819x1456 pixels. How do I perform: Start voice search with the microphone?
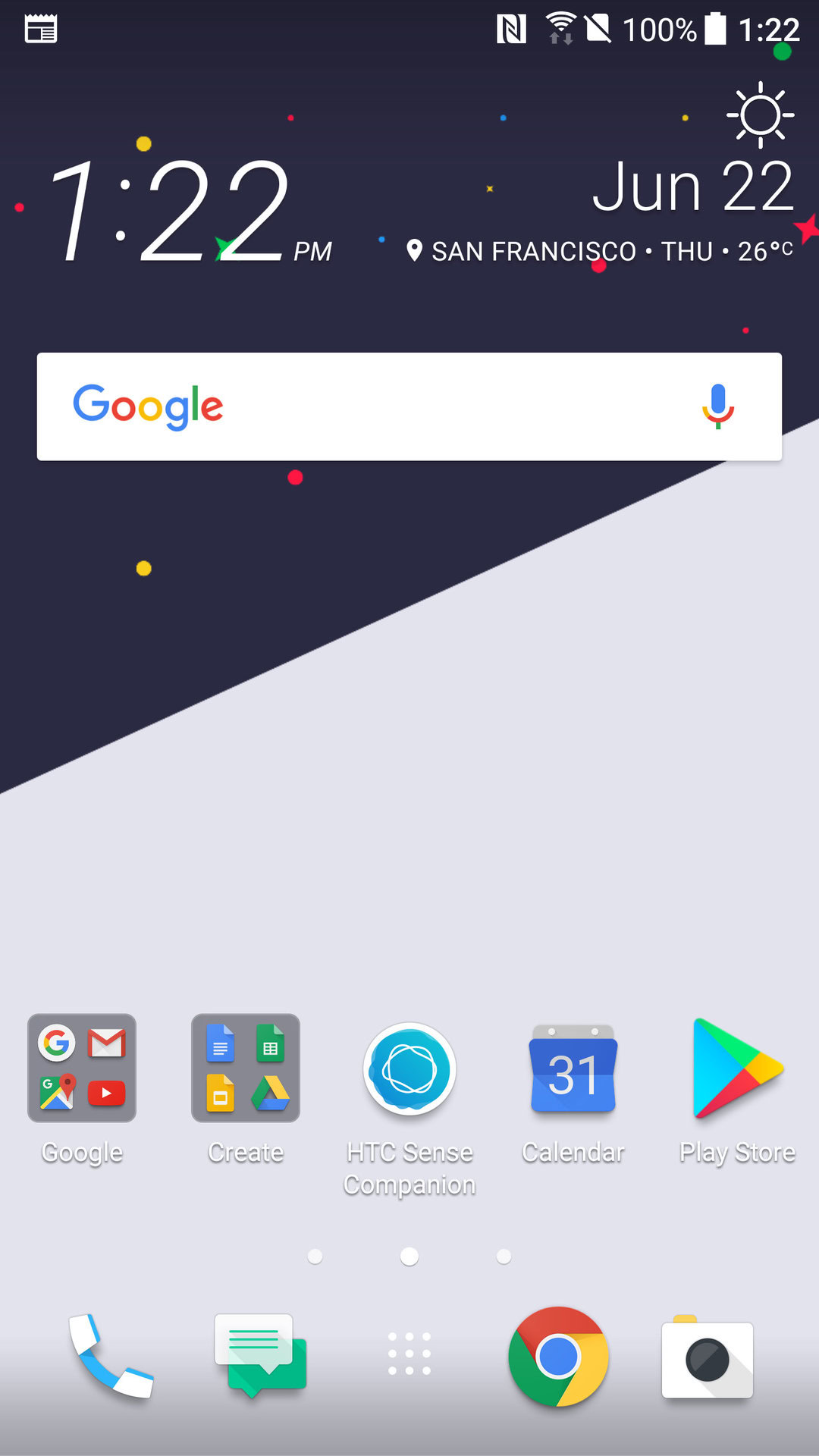tap(717, 406)
